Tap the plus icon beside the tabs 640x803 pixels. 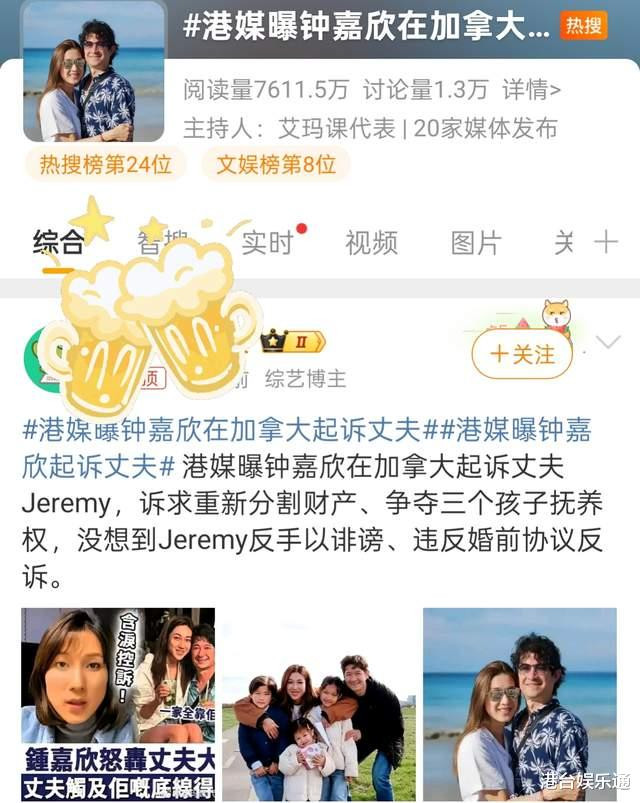click(x=606, y=243)
